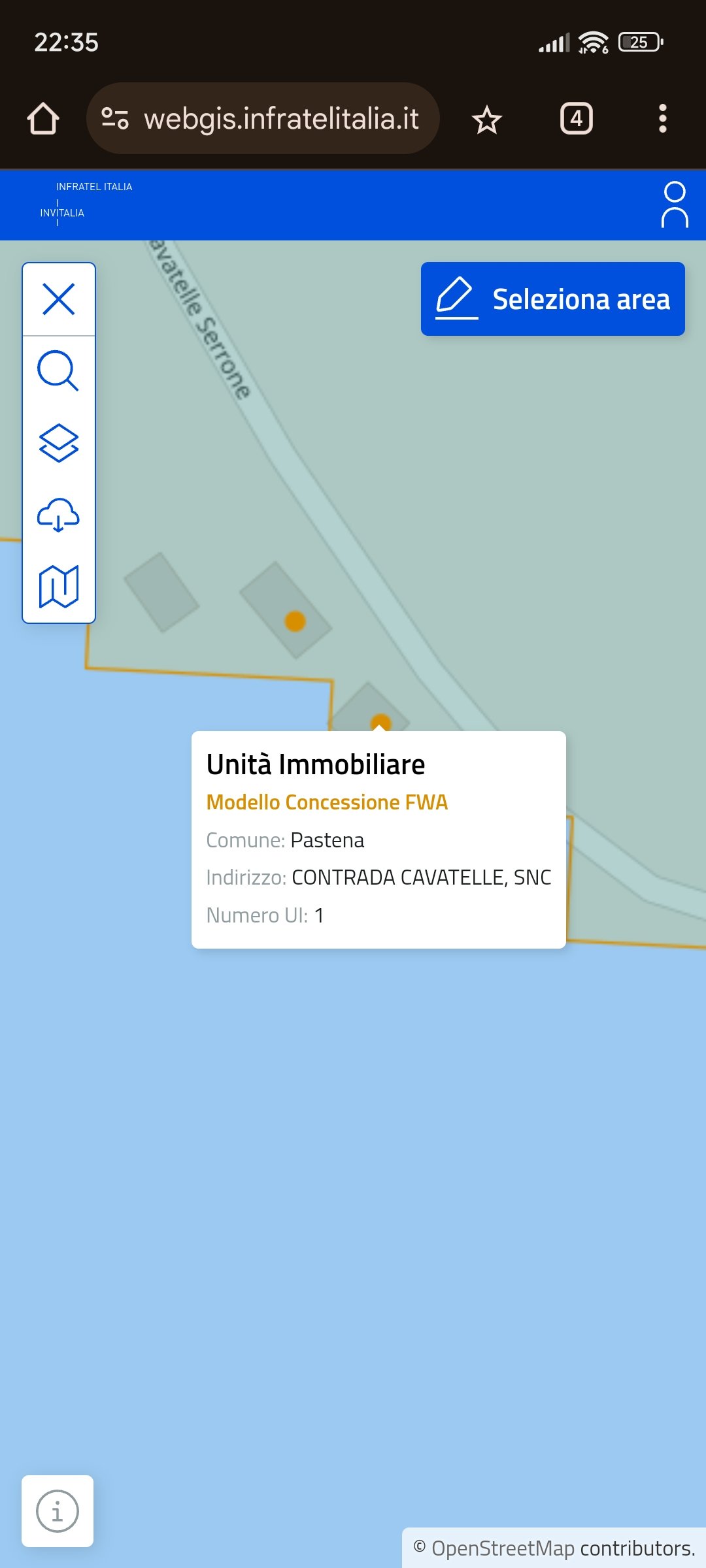
Task: Open the basemap selector
Action: click(x=59, y=587)
